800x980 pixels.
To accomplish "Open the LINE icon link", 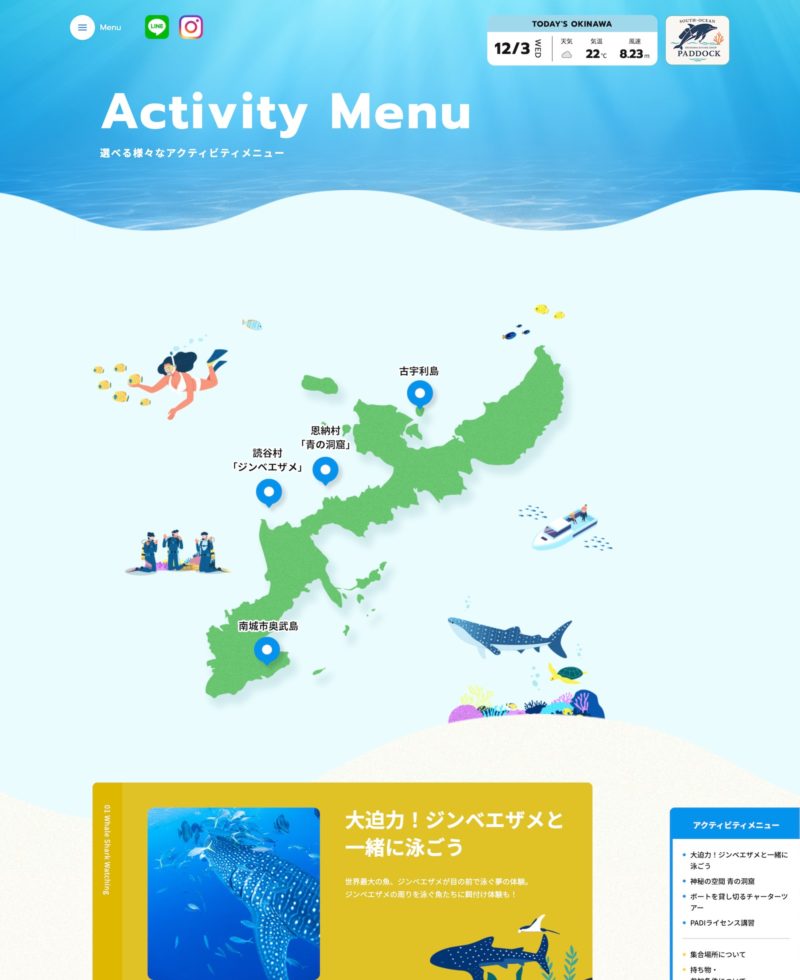I will tap(157, 27).
